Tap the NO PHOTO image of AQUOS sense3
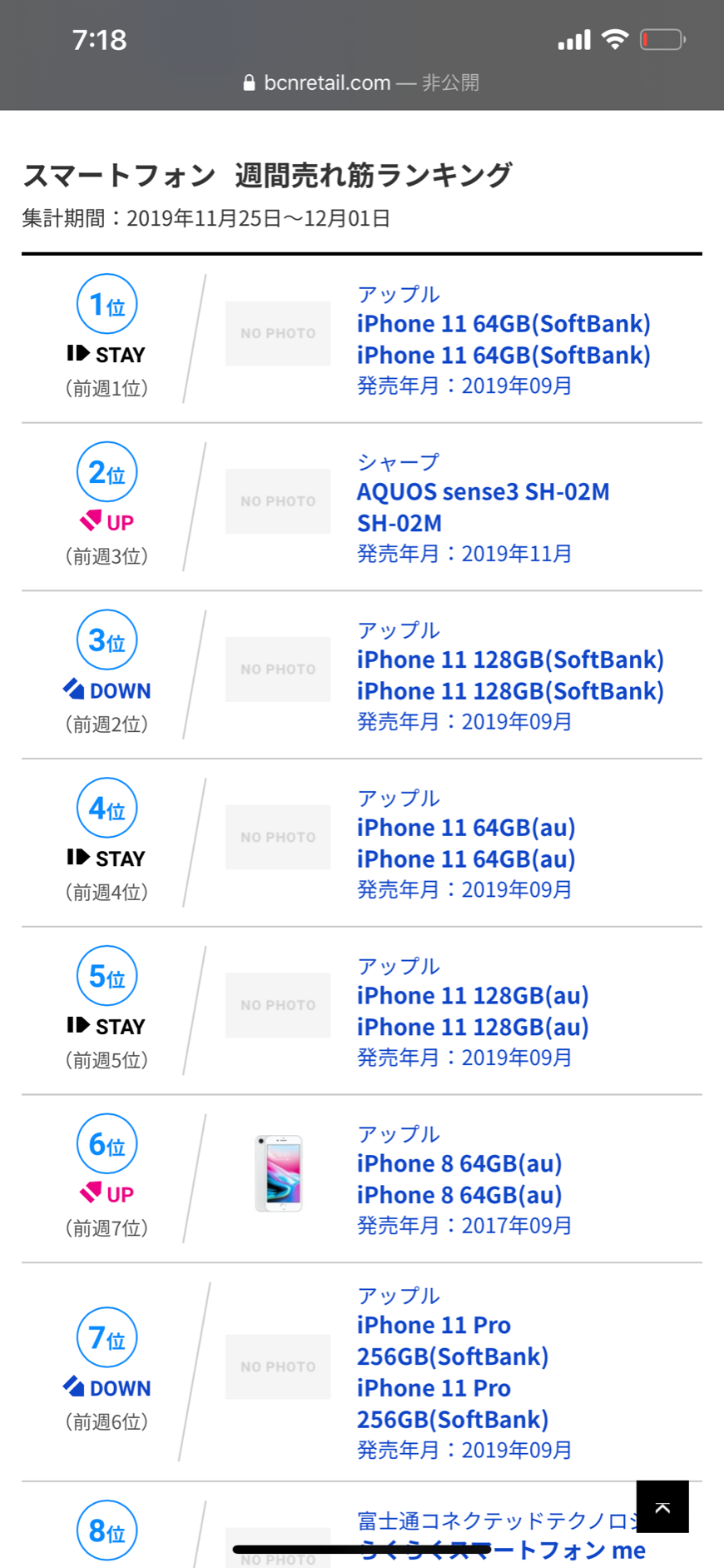The height and width of the screenshot is (1568, 724). coord(278,501)
